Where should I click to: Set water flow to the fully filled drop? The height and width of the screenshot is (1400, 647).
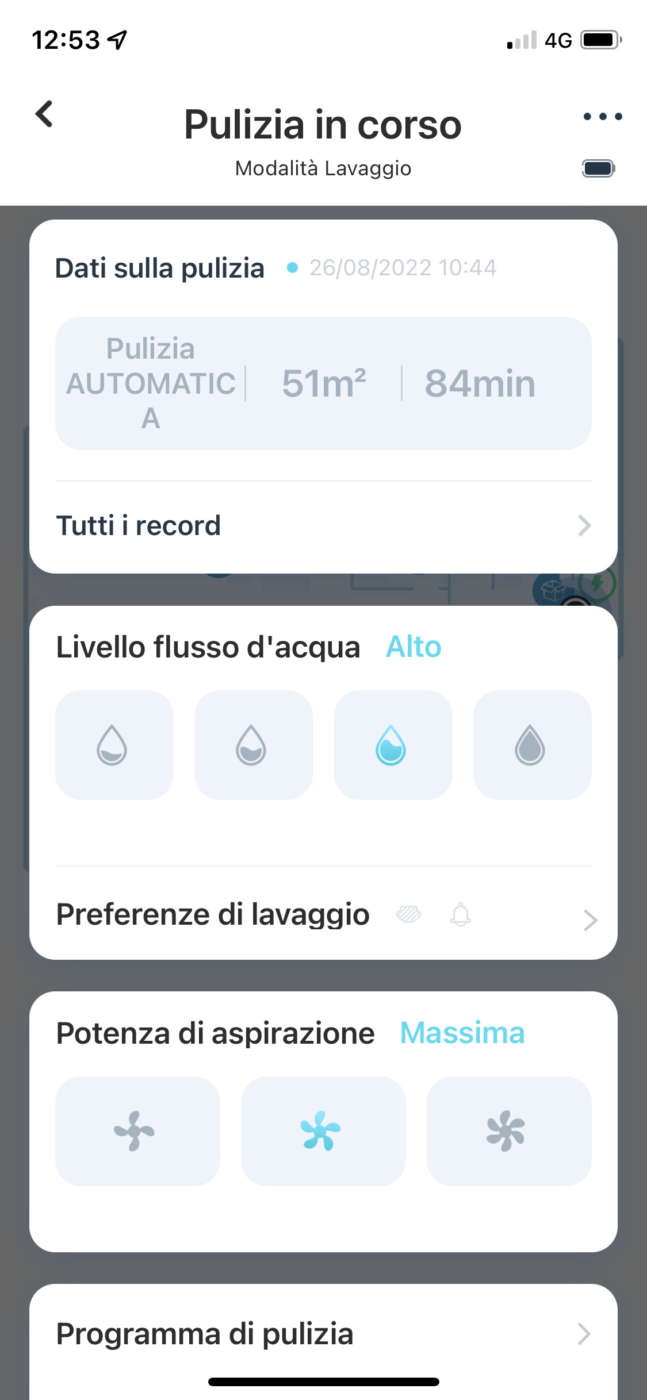click(531, 745)
